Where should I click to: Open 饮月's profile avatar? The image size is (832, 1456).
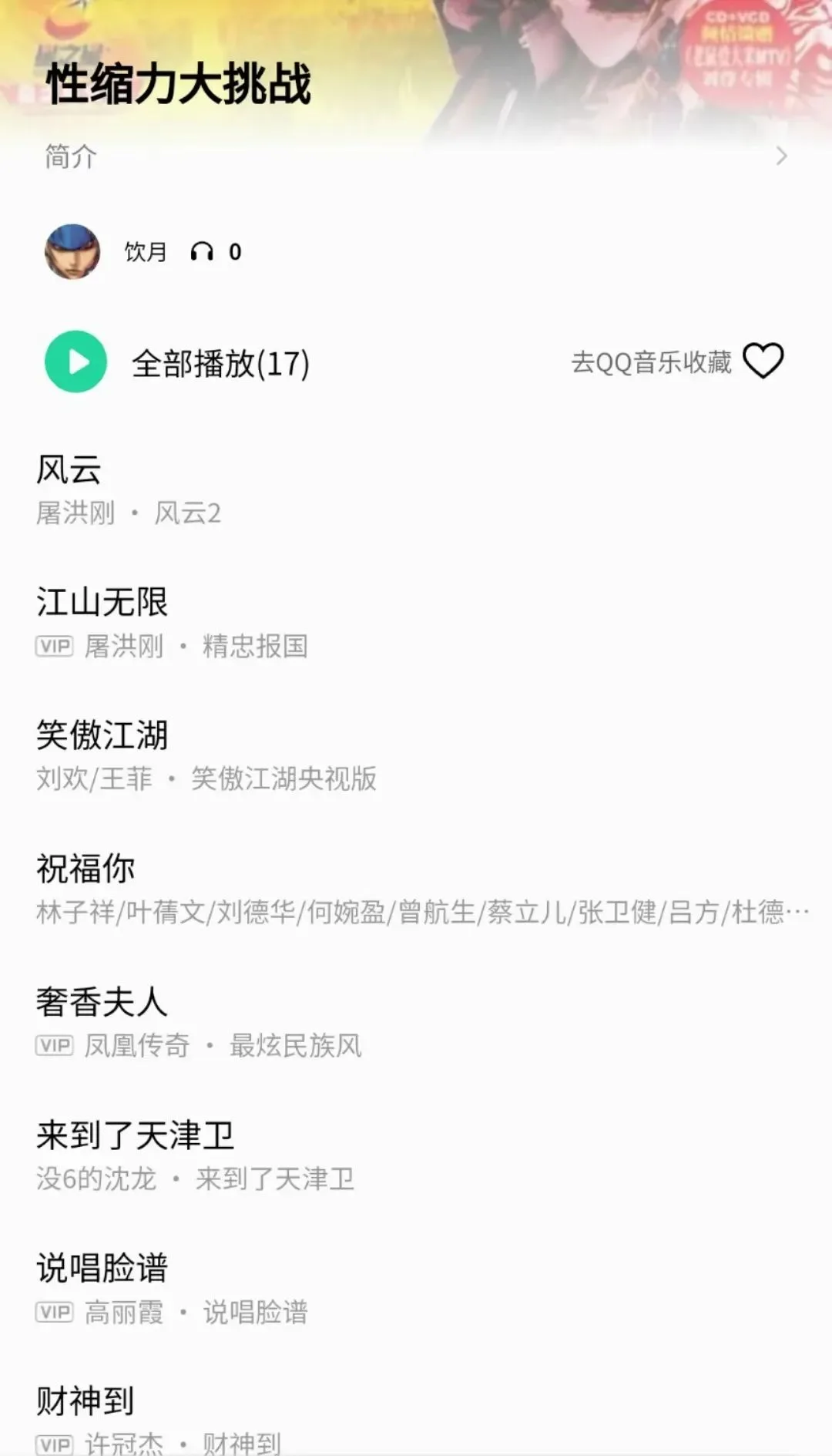coord(73,251)
